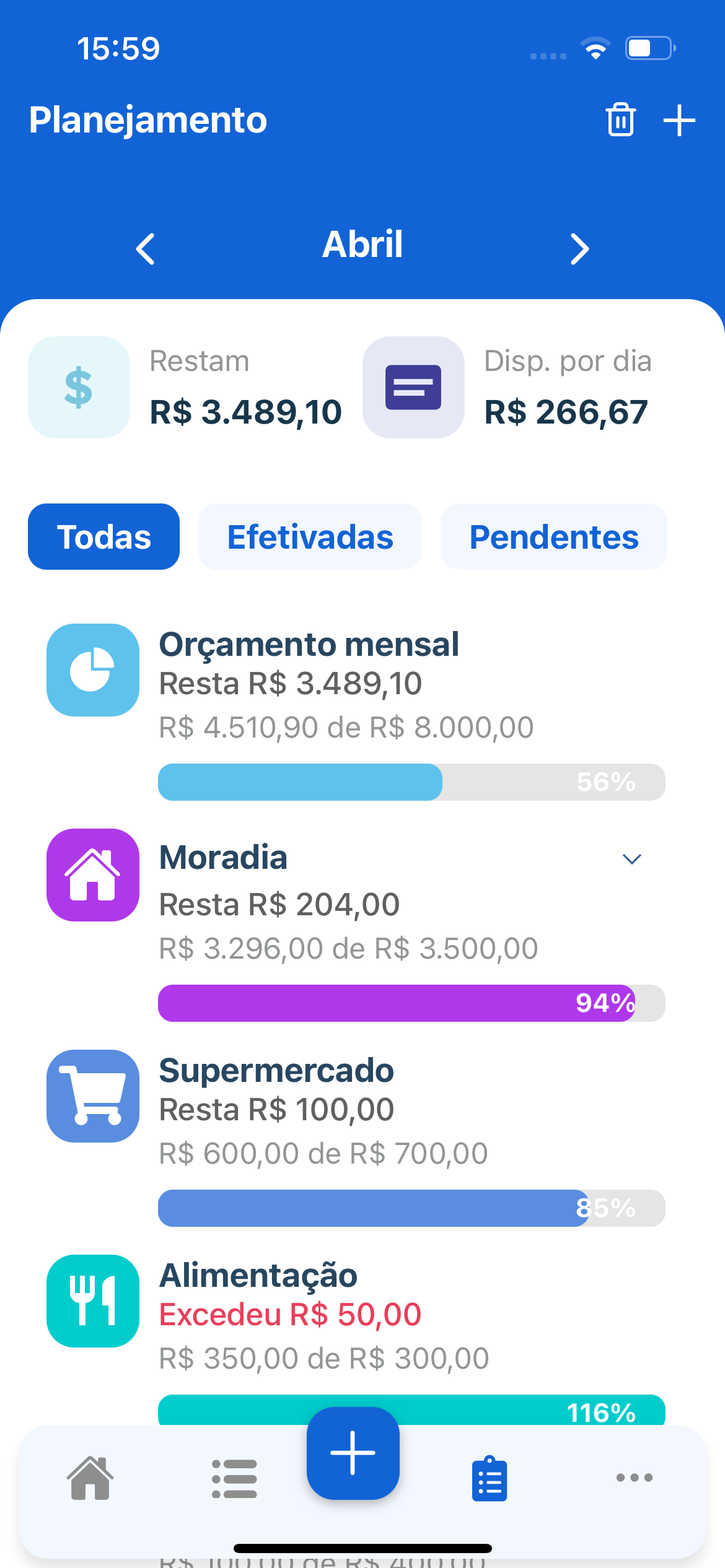Screen dimensions: 725x1568
Task: Select the Todas filter
Action: tap(103, 536)
